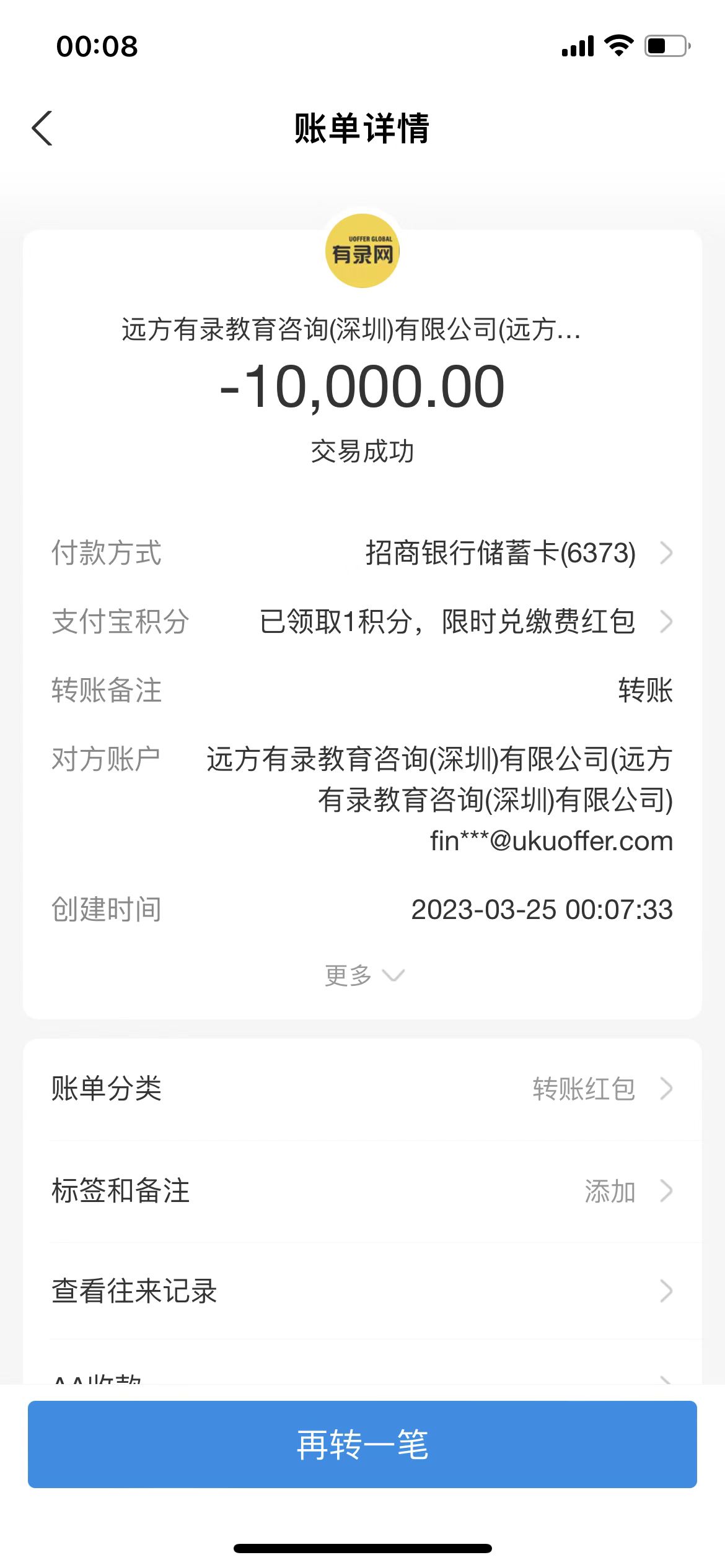The image size is (725, 1568).
Task: Change the 账单分类 bill category
Action: point(362,1089)
